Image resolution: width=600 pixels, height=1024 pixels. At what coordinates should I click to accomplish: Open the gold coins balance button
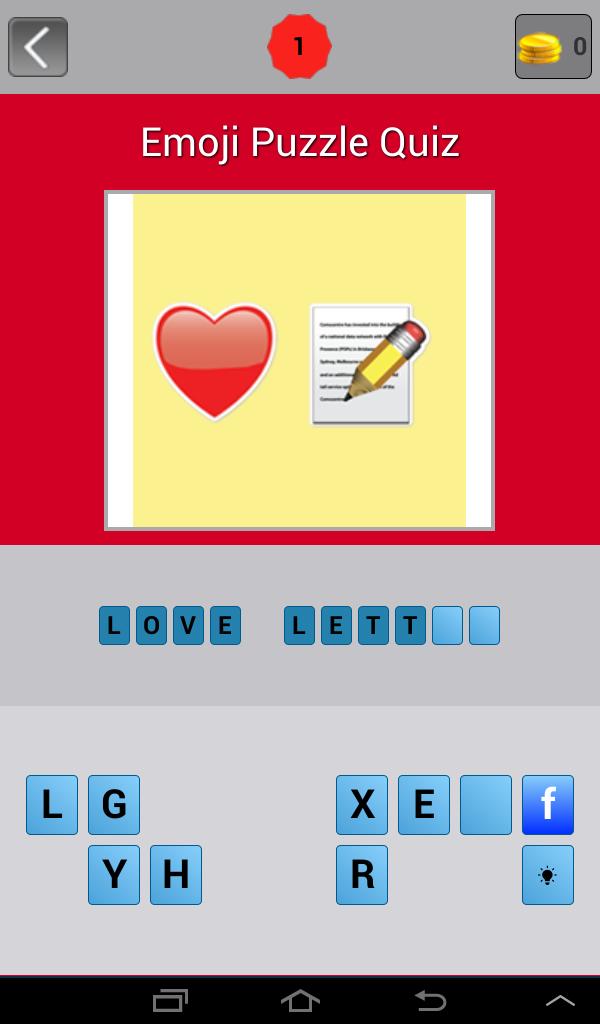pyautogui.click(x=553, y=47)
